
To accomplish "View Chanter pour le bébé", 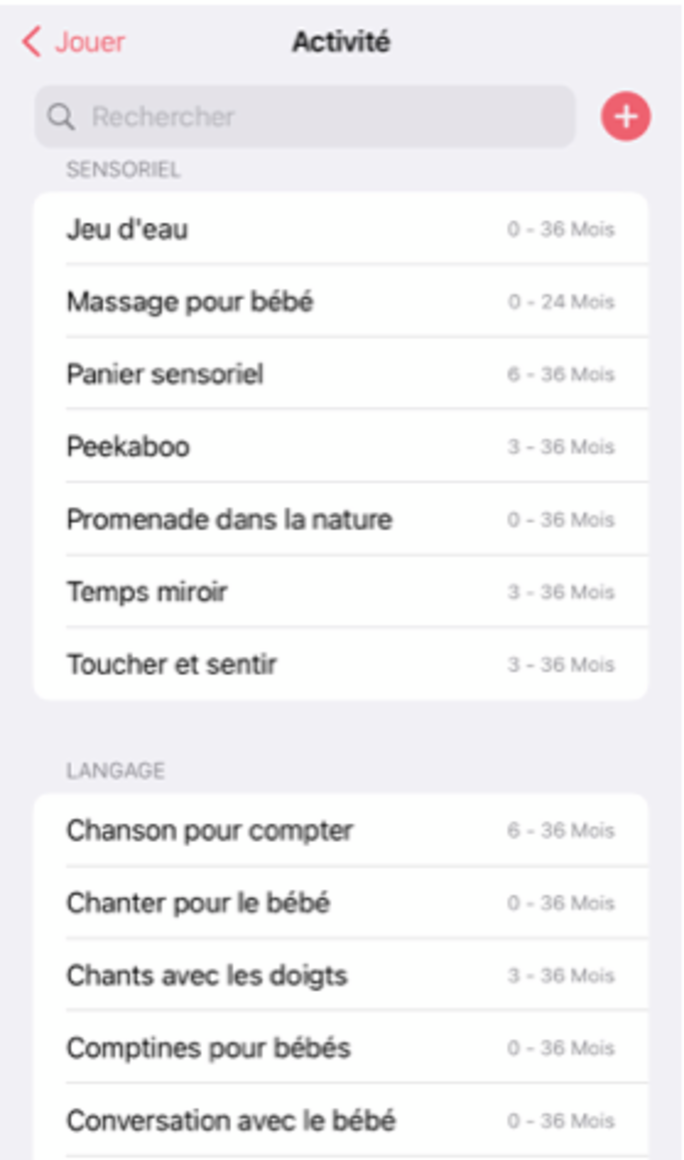I will point(340,903).
